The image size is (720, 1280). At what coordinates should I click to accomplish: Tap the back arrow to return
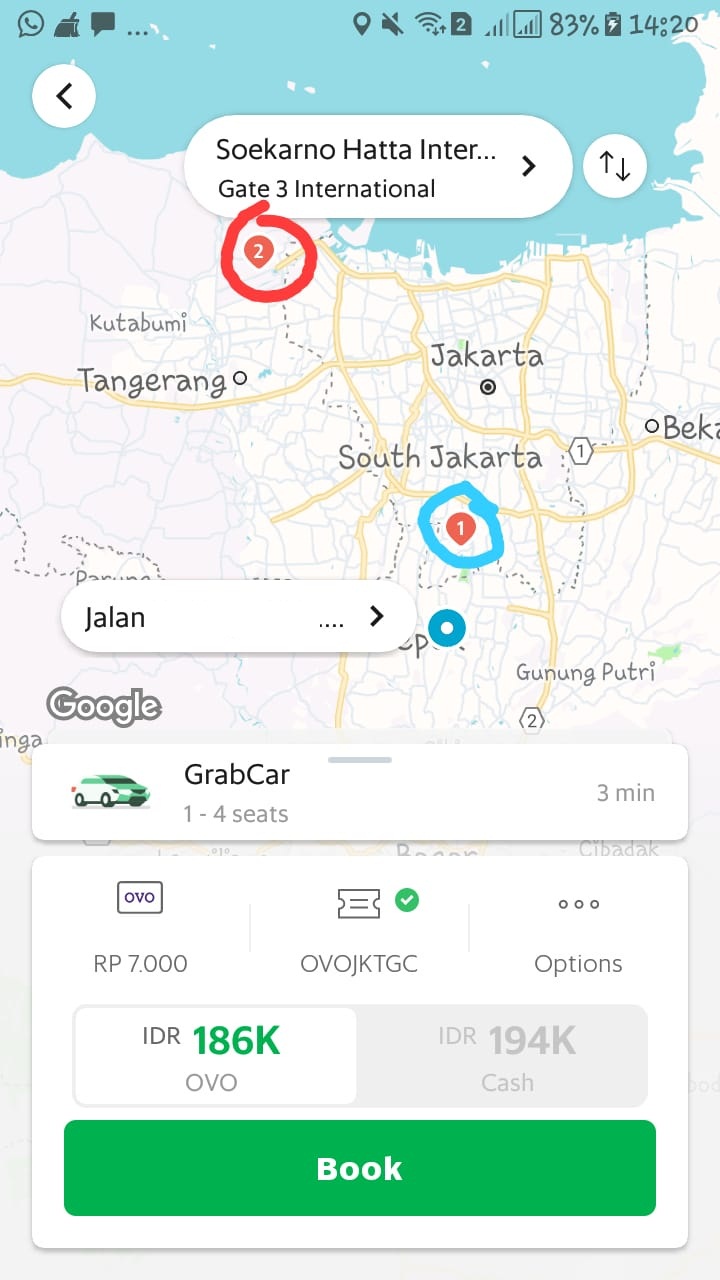64,95
